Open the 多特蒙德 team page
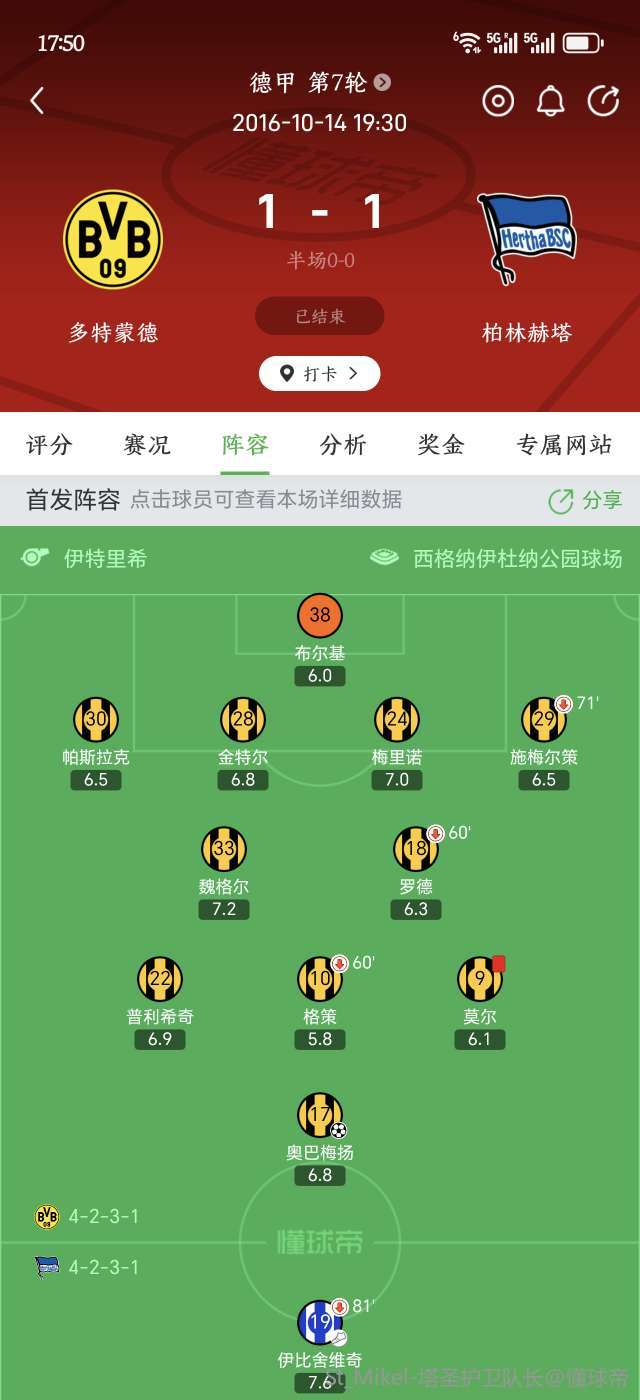The width and height of the screenshot is (640, 1400). pos(113,242)
